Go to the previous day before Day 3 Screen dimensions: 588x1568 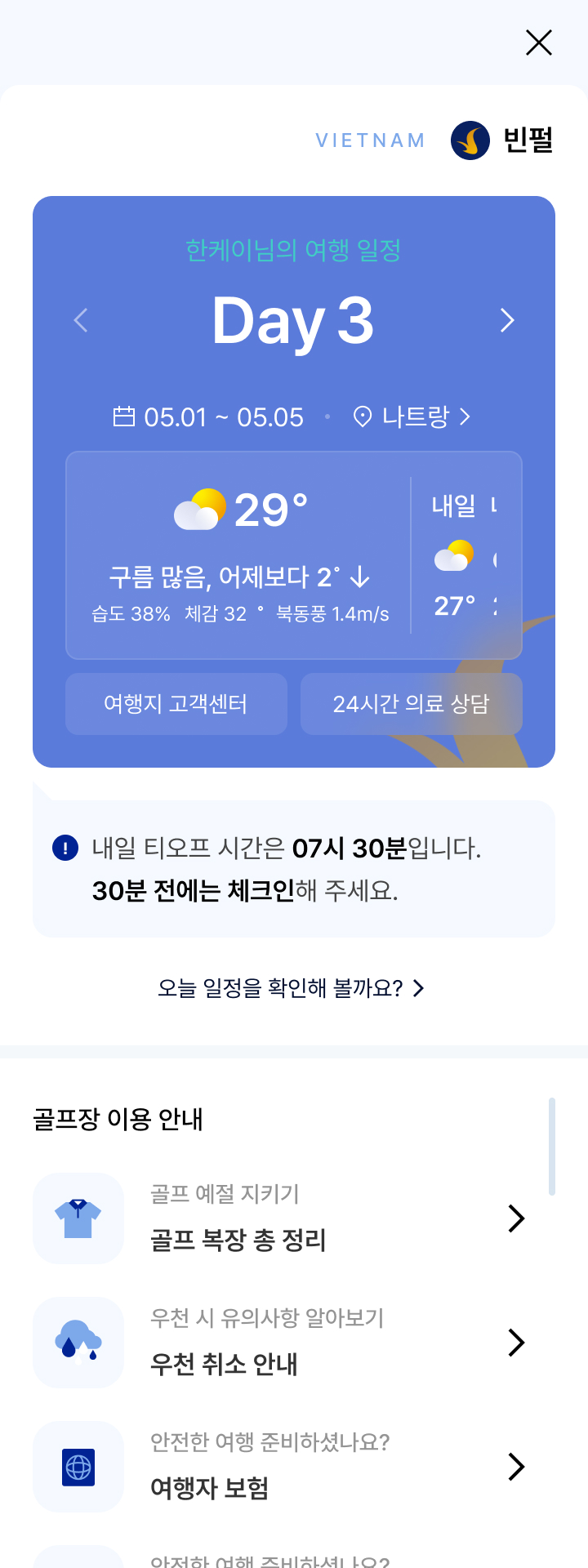pos(81,320)
